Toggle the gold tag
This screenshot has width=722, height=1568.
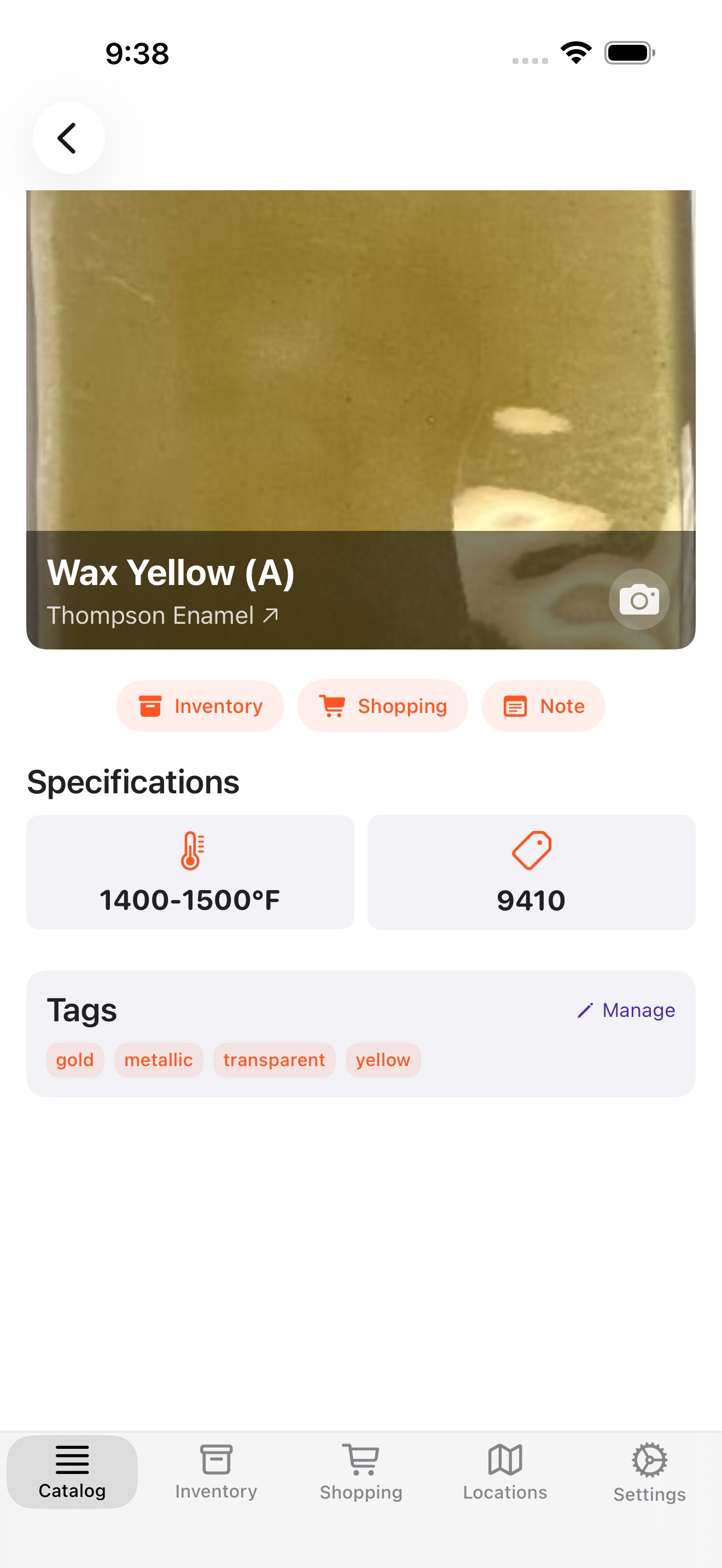[x=75, y=1059]
